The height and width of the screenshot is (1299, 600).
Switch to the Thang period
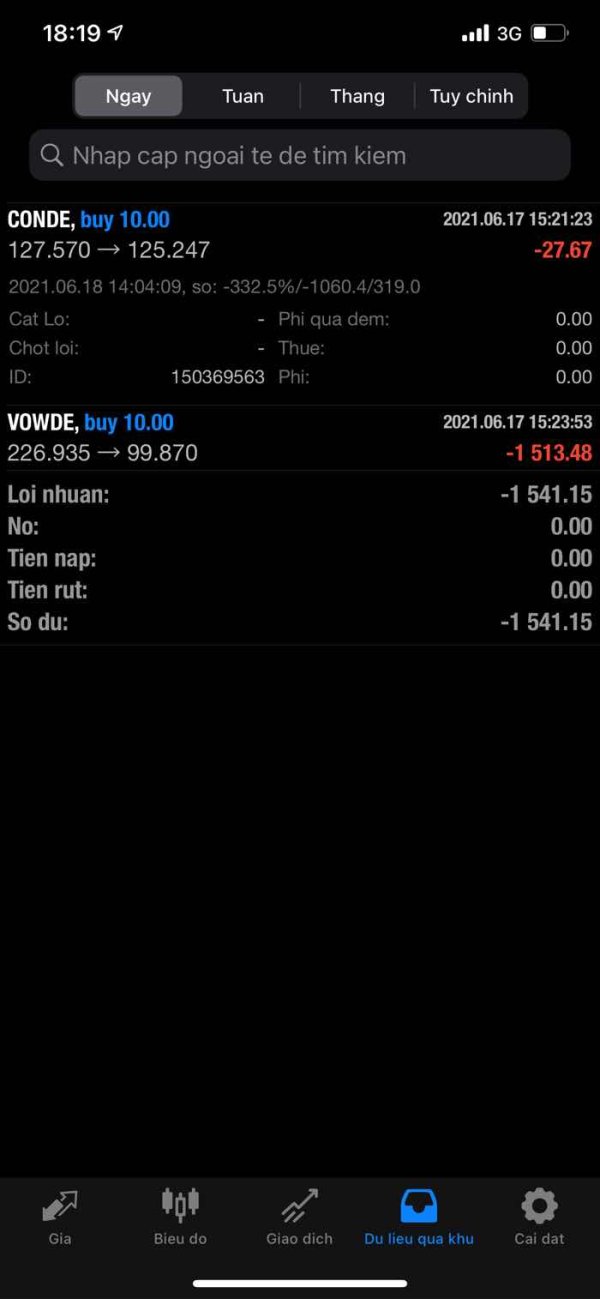pyautogui.click(x=357, y=96)
